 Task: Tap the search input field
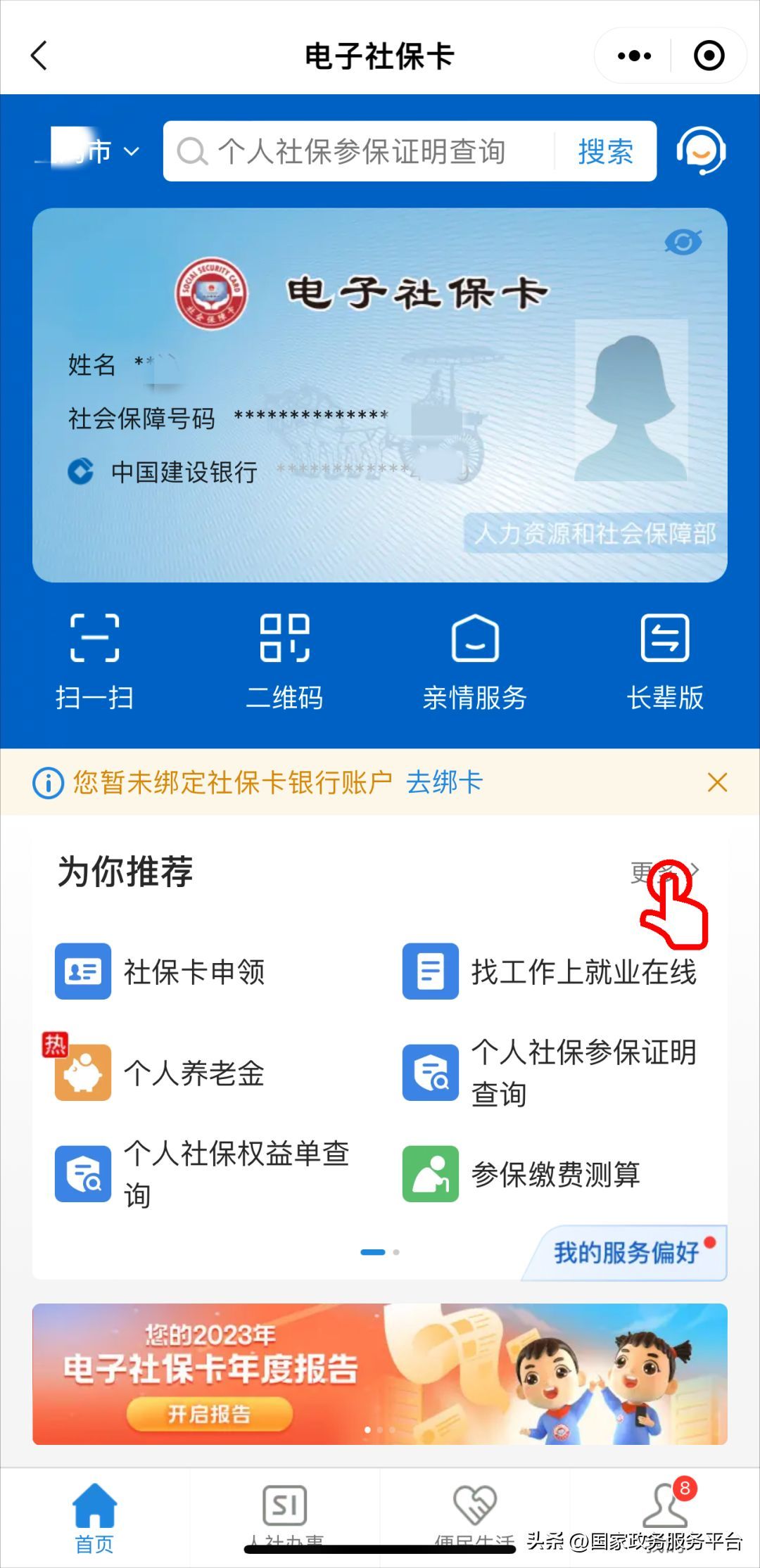[366, 150]
